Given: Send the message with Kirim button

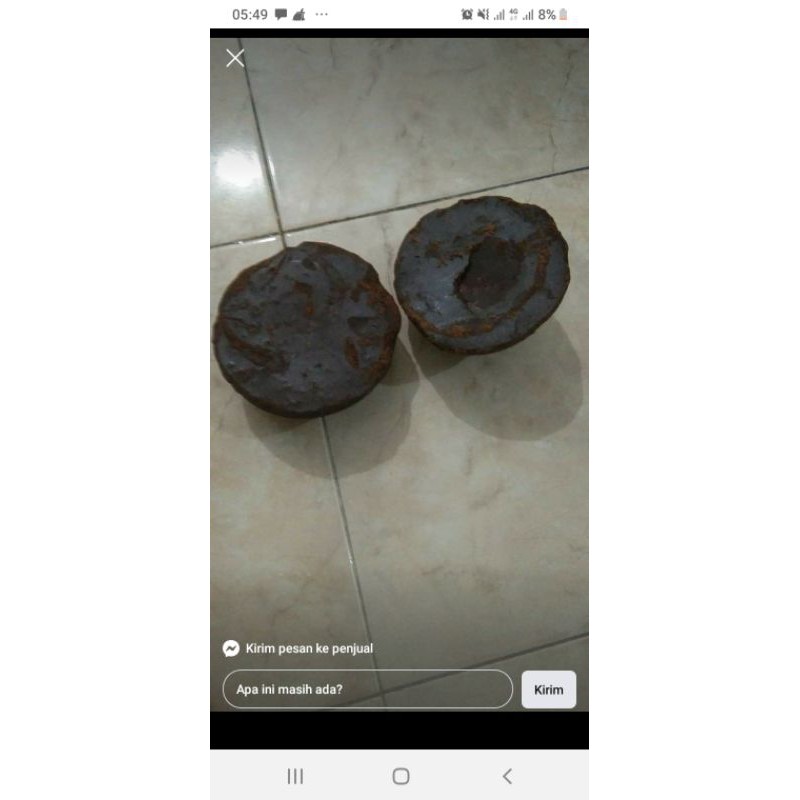Looking at the screenshot, I should coord(548,689).
